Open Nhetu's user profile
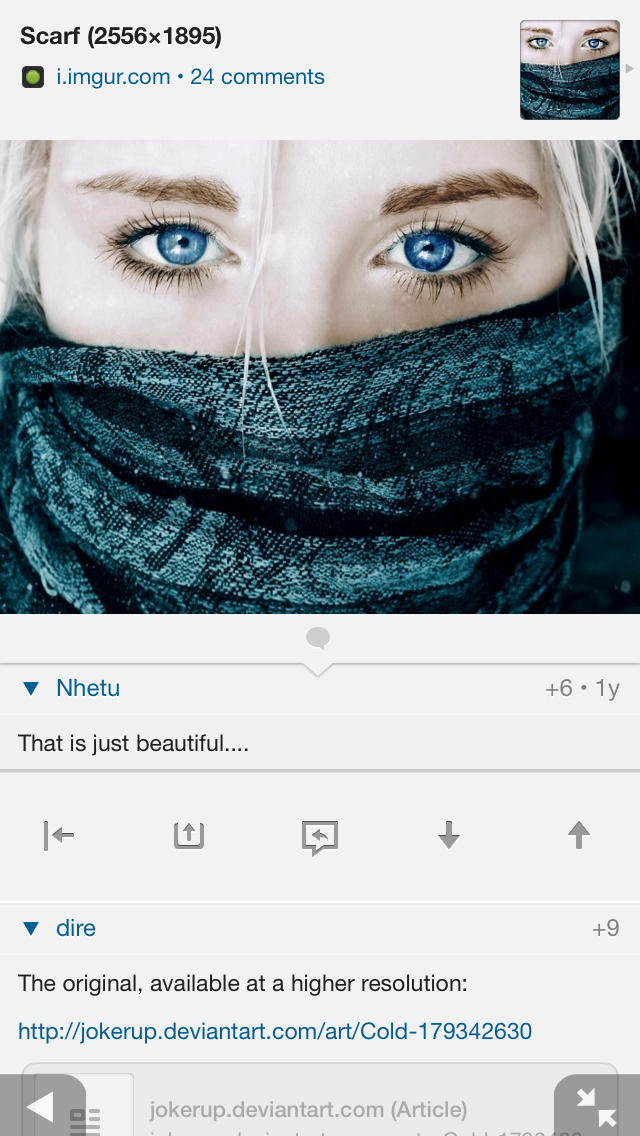The image size is (640, 1136). click(88, 688)
